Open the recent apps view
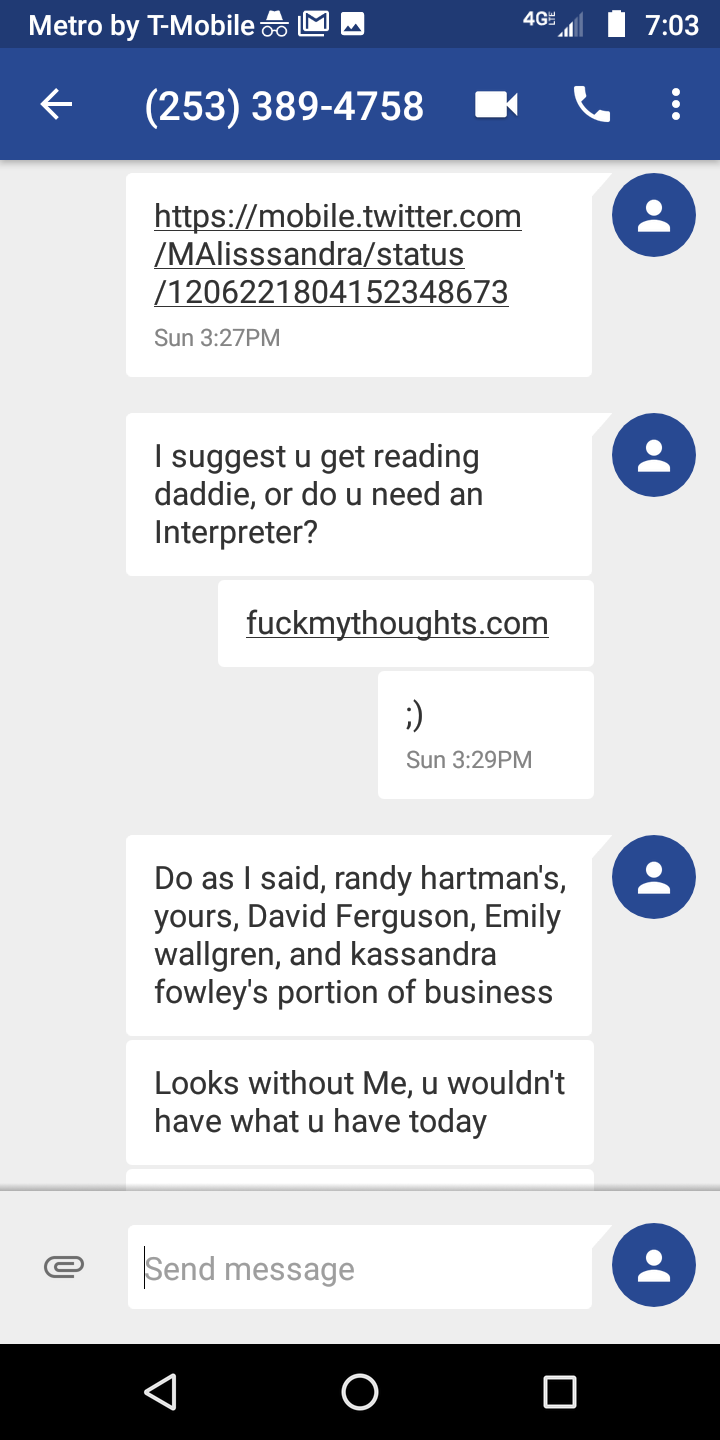The height and width of the screenshot is (1440, 720). tap(559, 1391)
